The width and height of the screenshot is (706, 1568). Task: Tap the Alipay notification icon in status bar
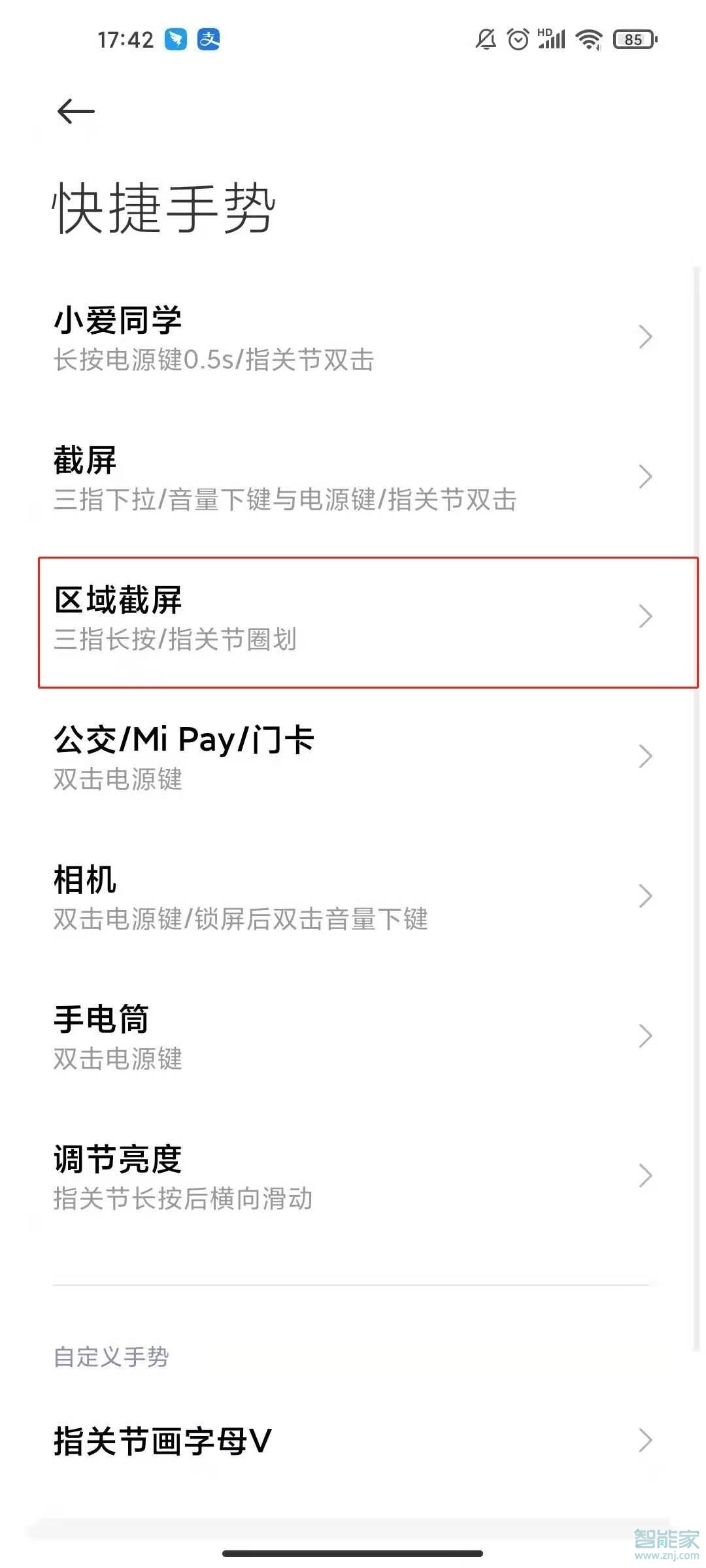point(208,41)
